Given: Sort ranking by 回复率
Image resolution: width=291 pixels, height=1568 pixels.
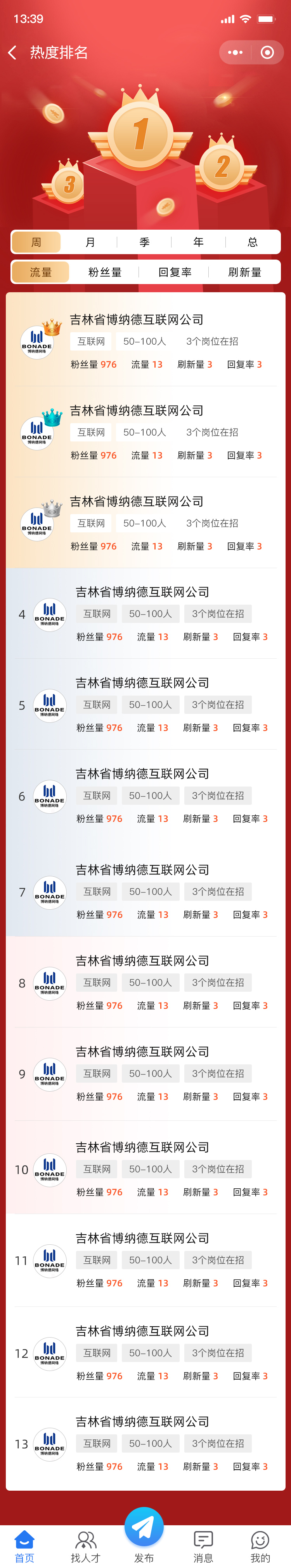Looking at the screenshot, I should tap(175, 272).
